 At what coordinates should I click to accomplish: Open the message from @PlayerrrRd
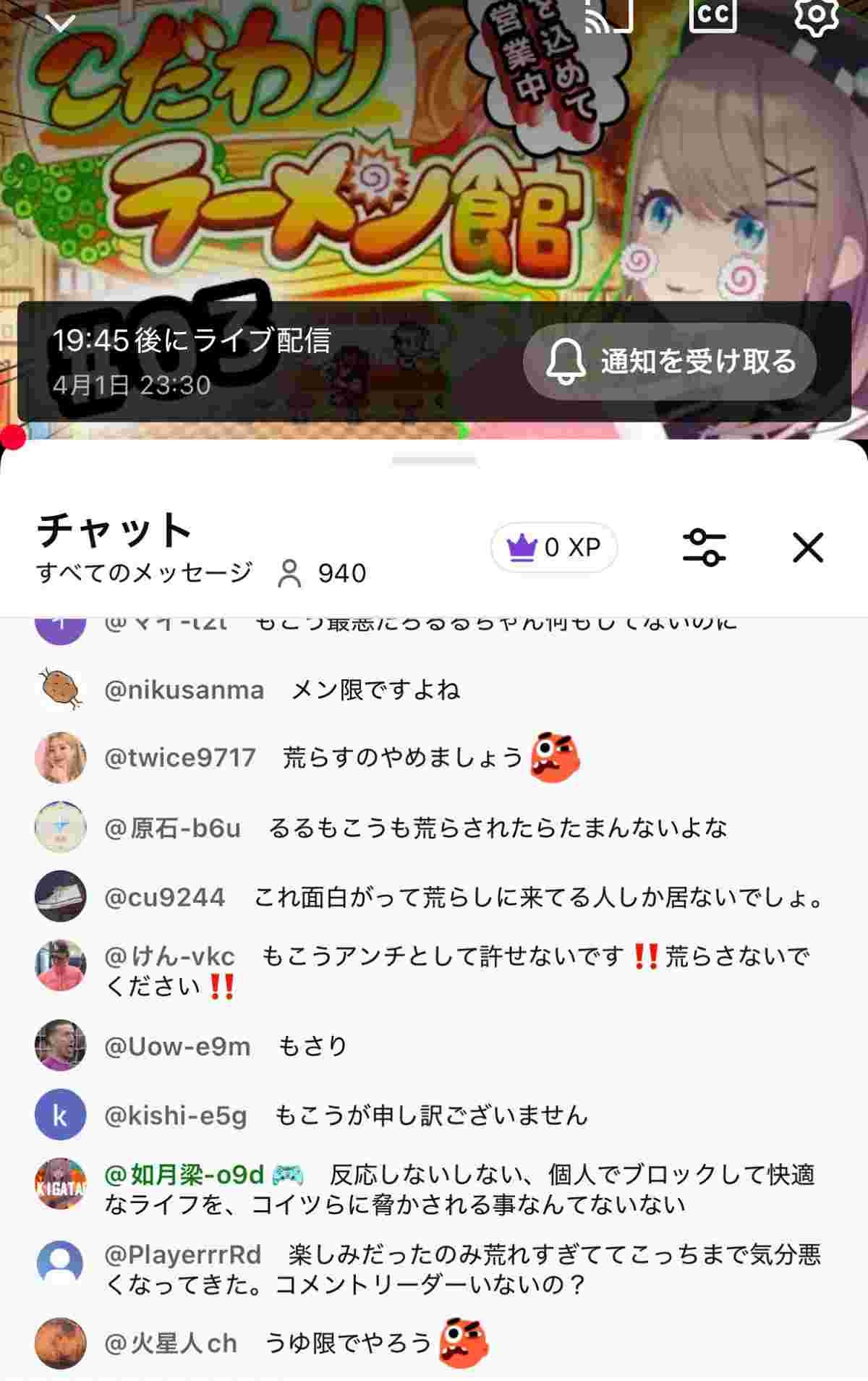click(463, 1270)
